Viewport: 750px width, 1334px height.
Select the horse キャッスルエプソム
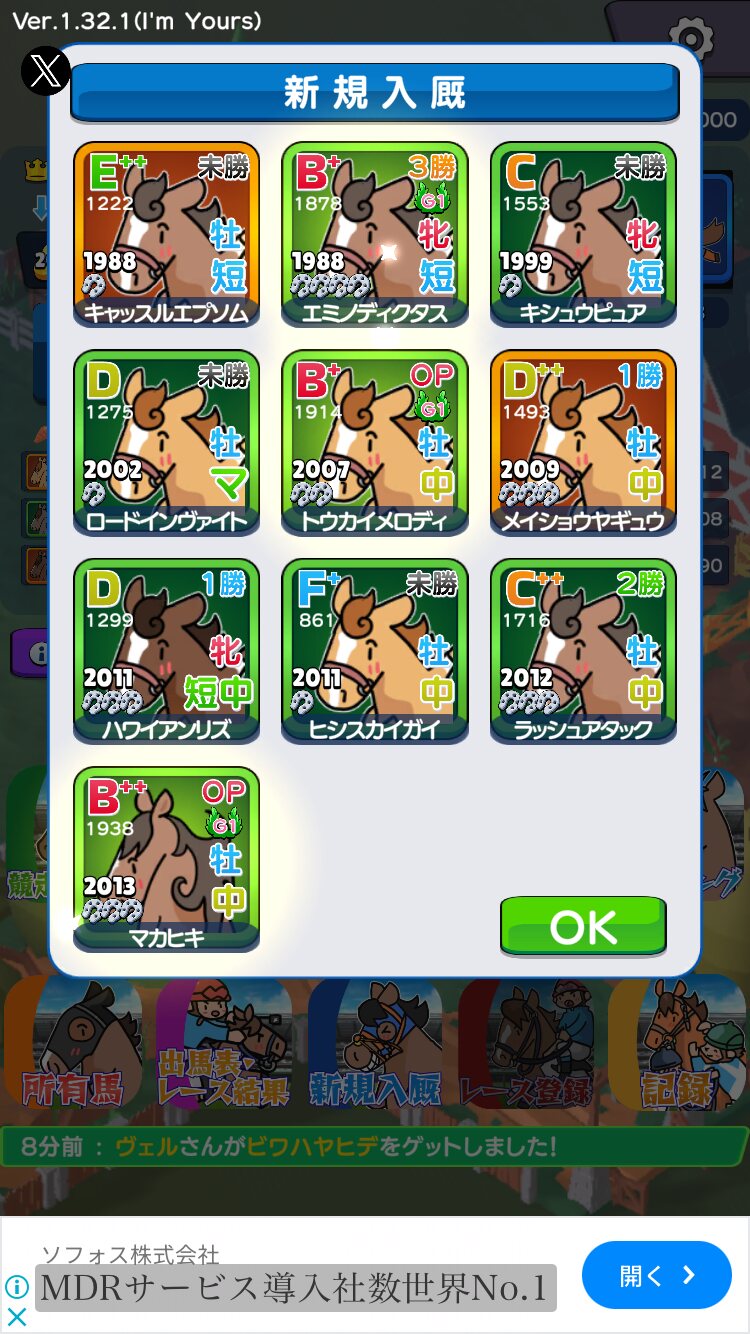[166, 234]
